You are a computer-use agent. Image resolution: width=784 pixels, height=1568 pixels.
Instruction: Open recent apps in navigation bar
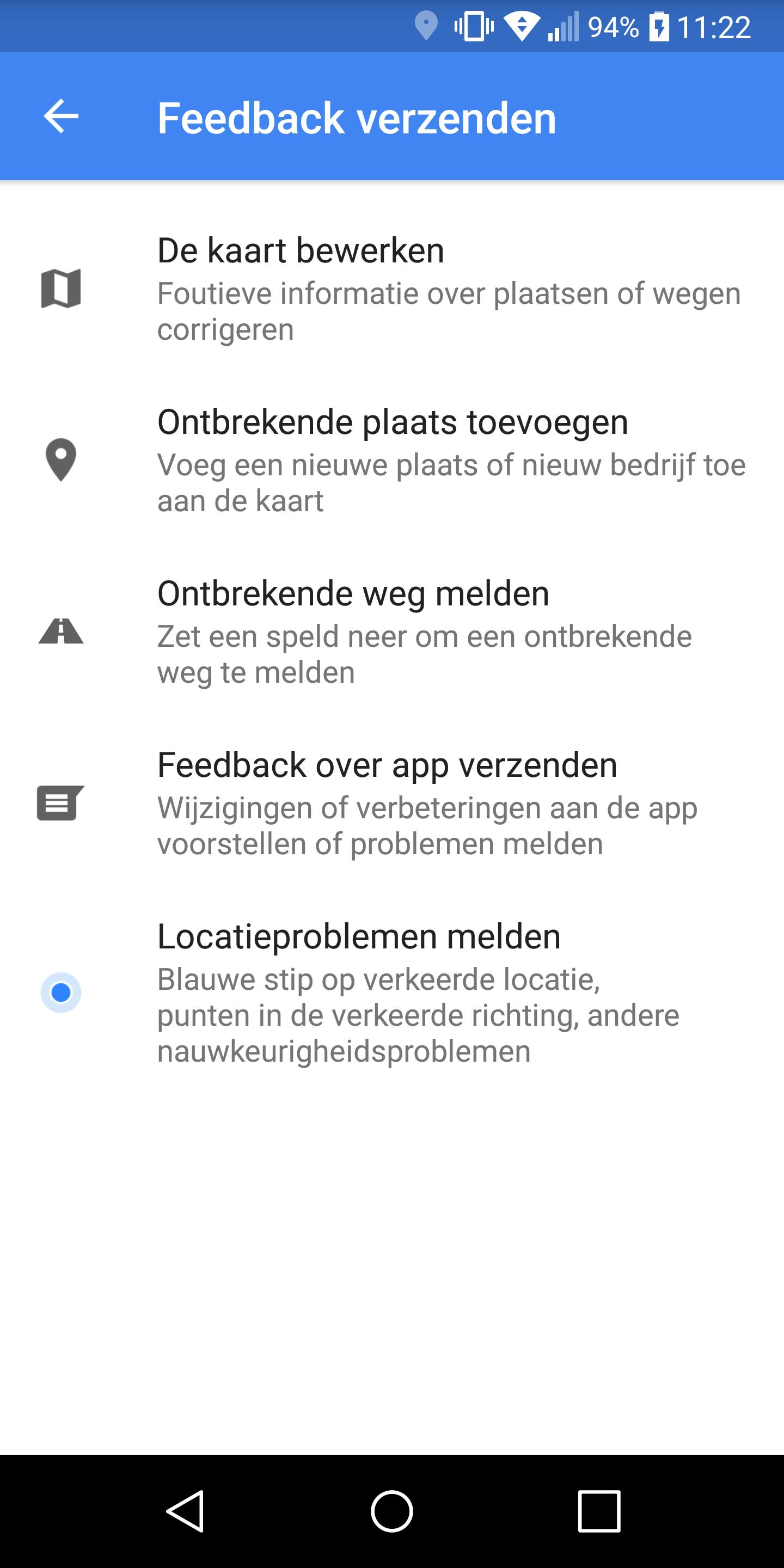[599, 1511]
